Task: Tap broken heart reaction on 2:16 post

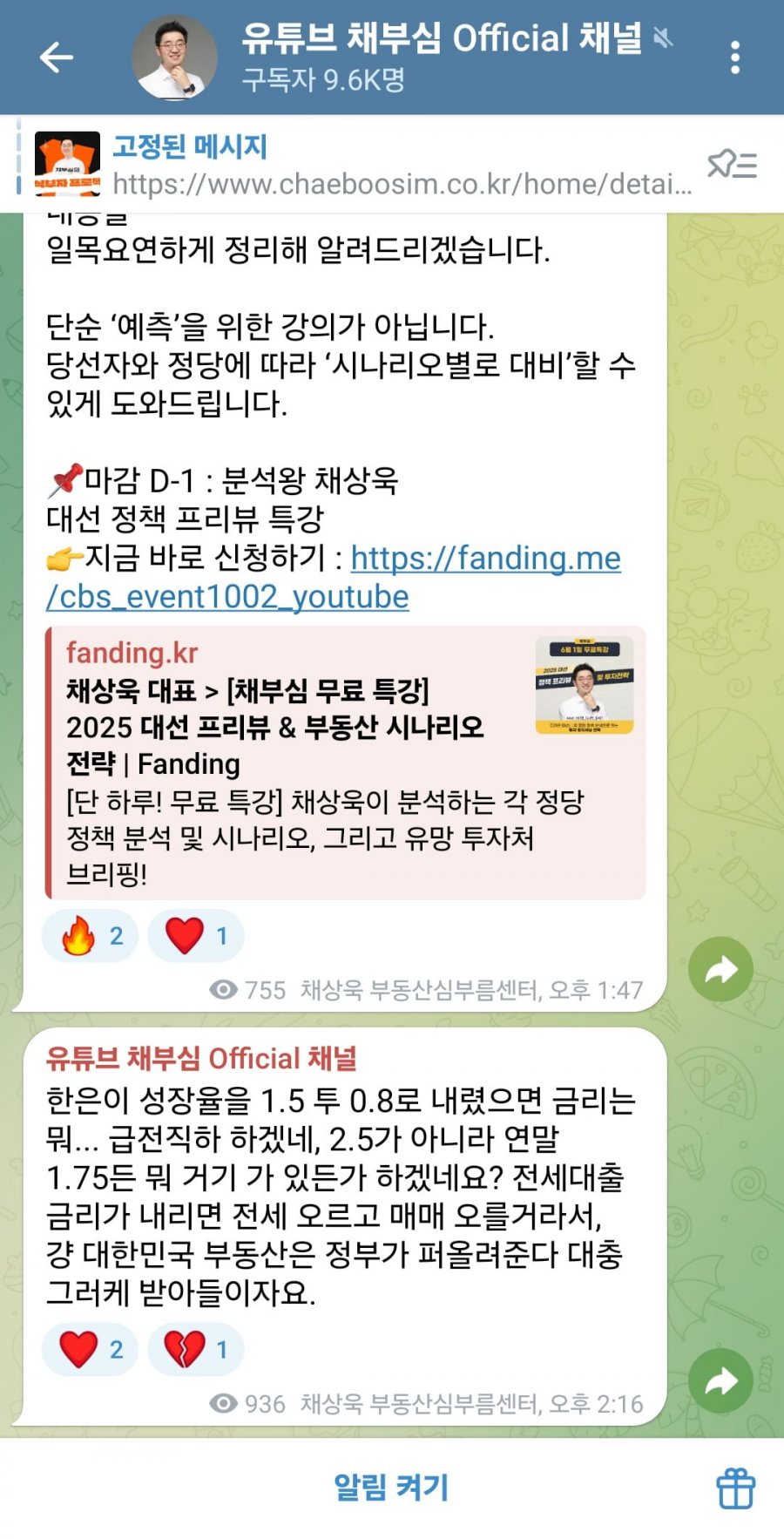Action: point(196,1350)
